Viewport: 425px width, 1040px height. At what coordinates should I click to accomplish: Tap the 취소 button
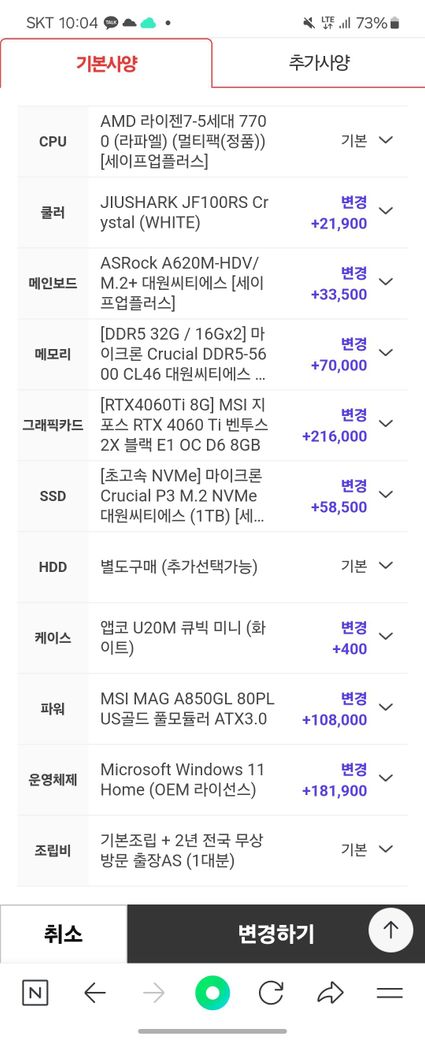[x=64, y=934]
